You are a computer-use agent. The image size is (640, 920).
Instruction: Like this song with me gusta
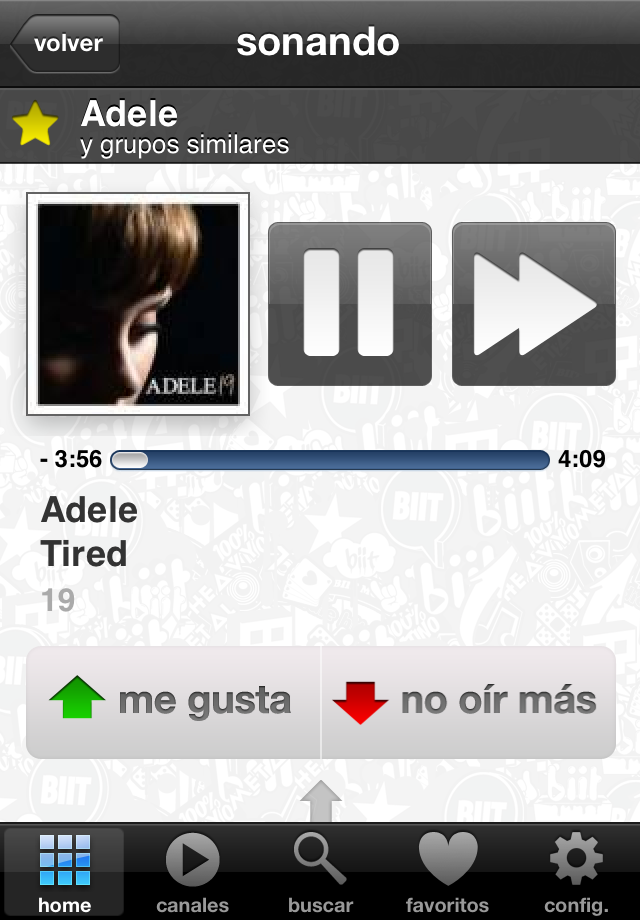(x=173, y=702)
